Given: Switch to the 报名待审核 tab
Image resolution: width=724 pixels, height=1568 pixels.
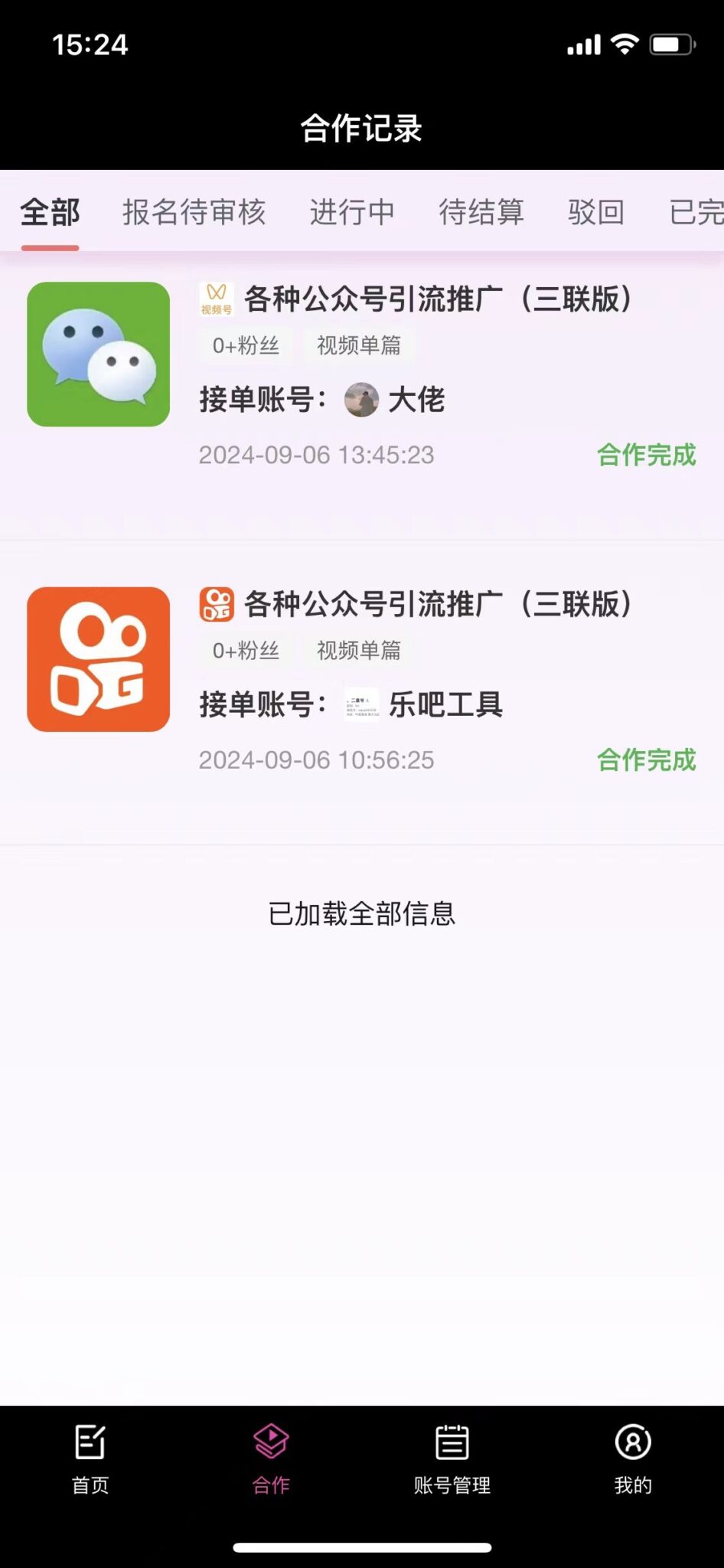Looking at the screenshot, I should [x=195, y=213].
